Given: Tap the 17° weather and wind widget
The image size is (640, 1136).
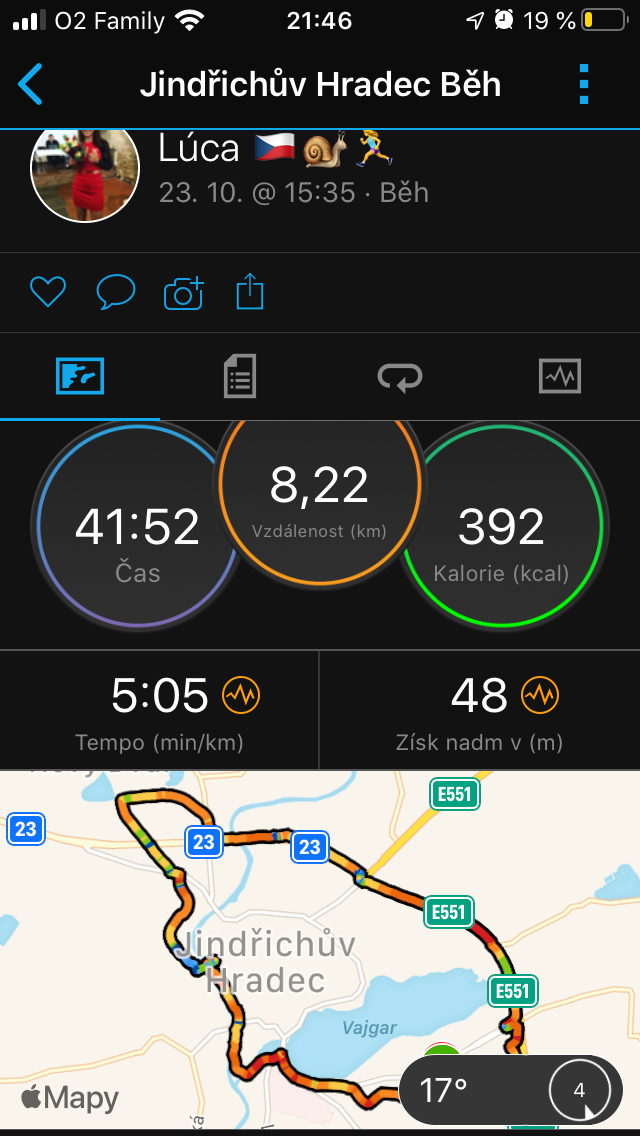Looking at the screenshot, I should 511,1089.
